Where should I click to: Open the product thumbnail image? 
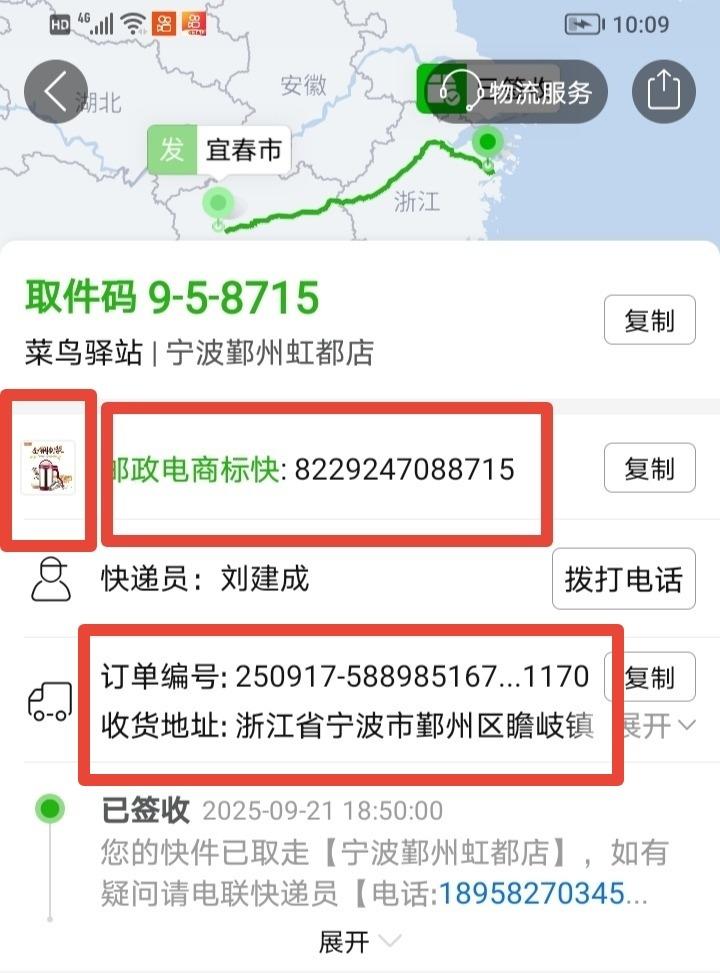coord(48,468)
